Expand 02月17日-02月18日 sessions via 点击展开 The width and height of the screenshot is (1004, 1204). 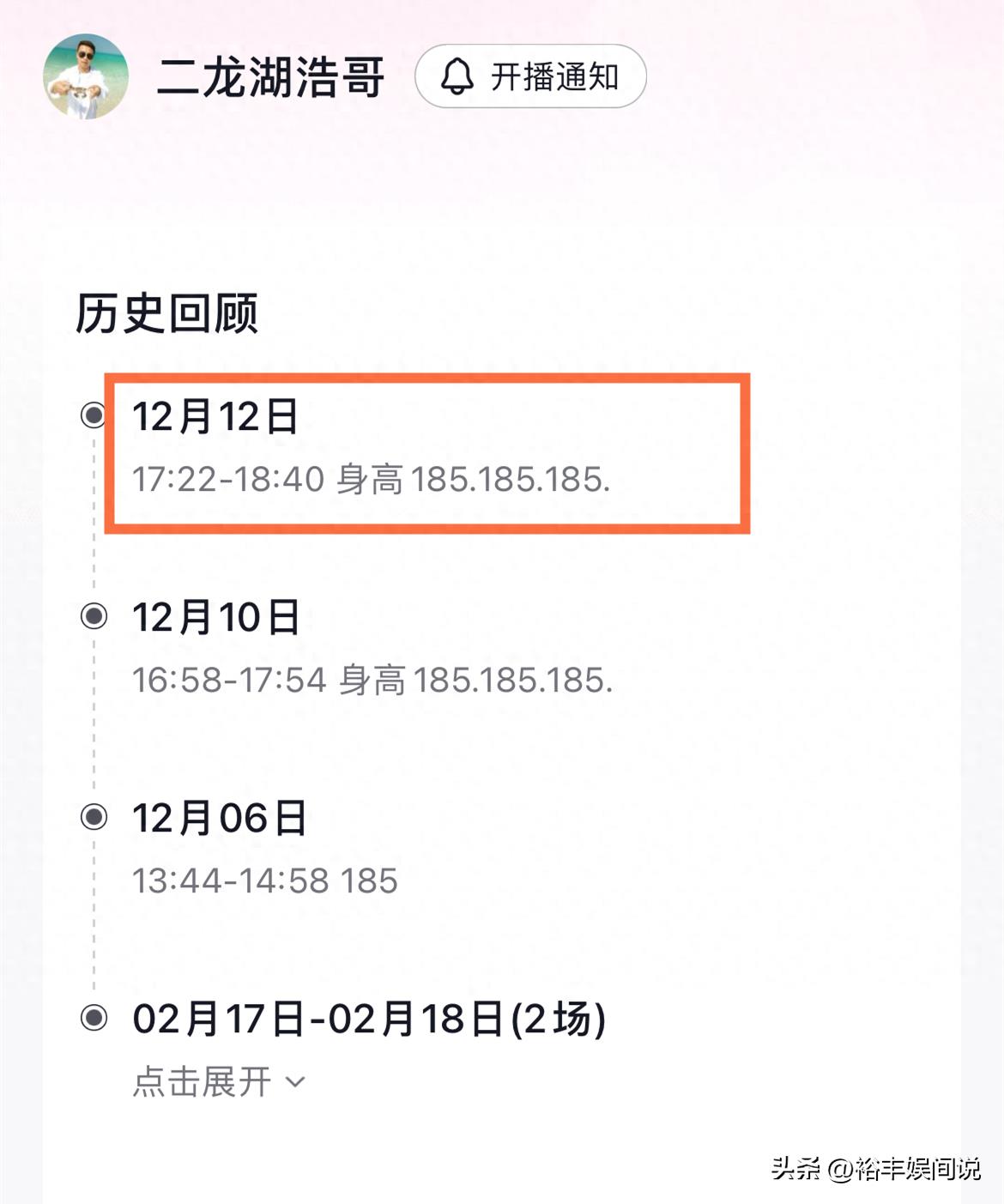219,1081
